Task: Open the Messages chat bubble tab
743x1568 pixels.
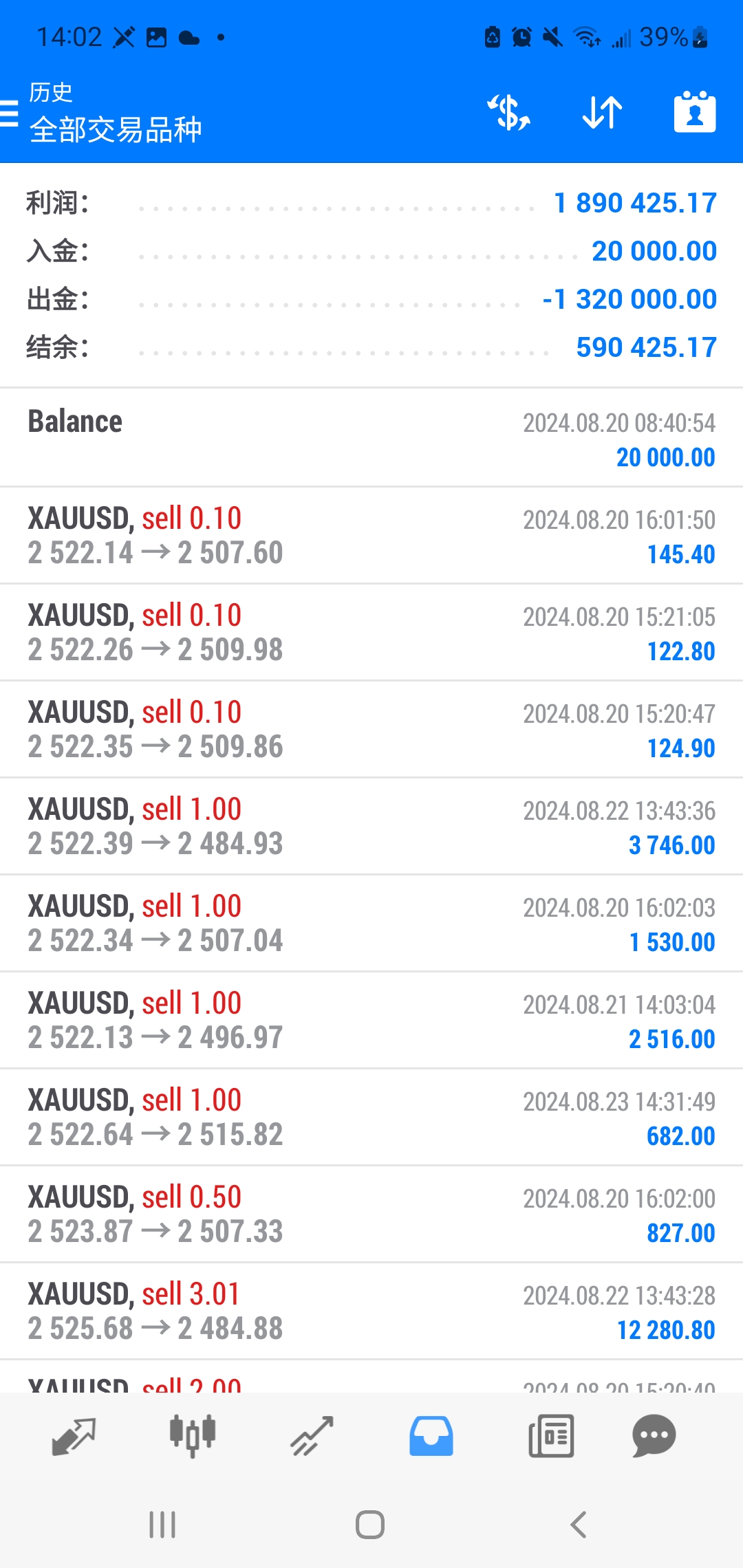Action: click(x=654, y=1436)
